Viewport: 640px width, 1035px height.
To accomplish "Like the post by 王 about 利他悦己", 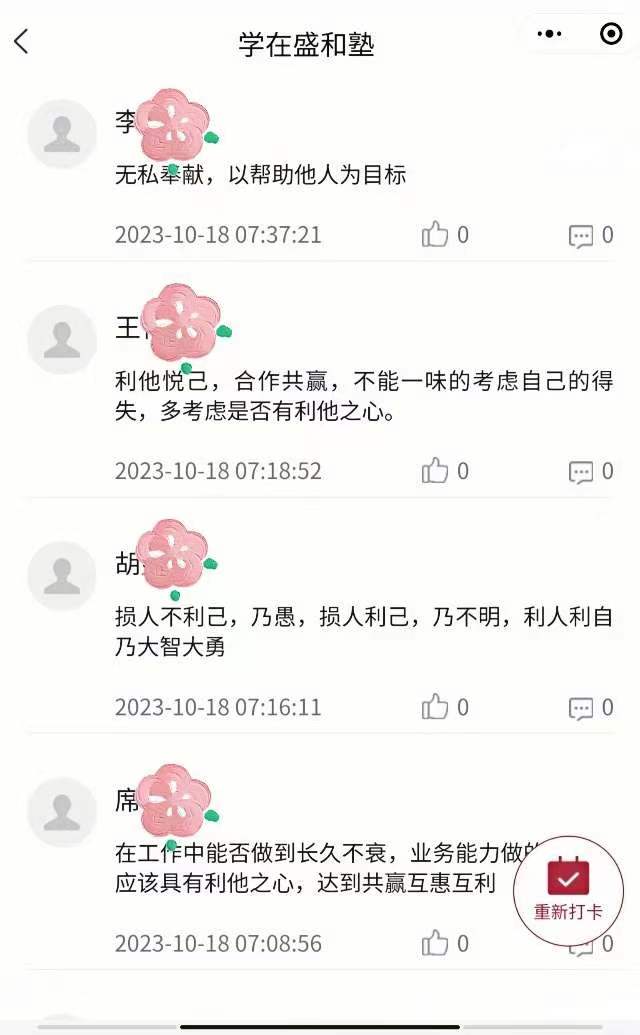I will (436, 471).
